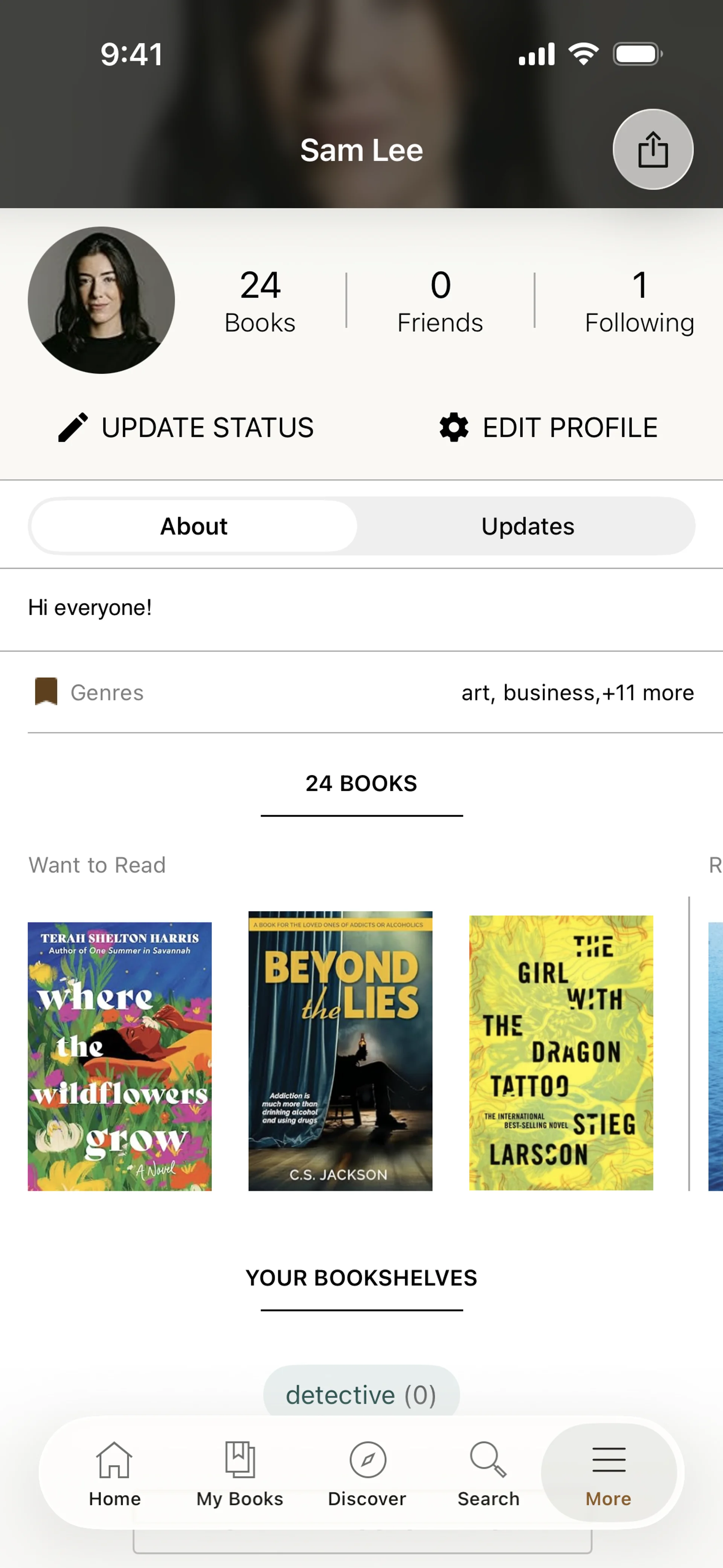This screenshot has width=723, height=1568.
Task: Share Sam Lee's profile
Action: click(653, 149)
